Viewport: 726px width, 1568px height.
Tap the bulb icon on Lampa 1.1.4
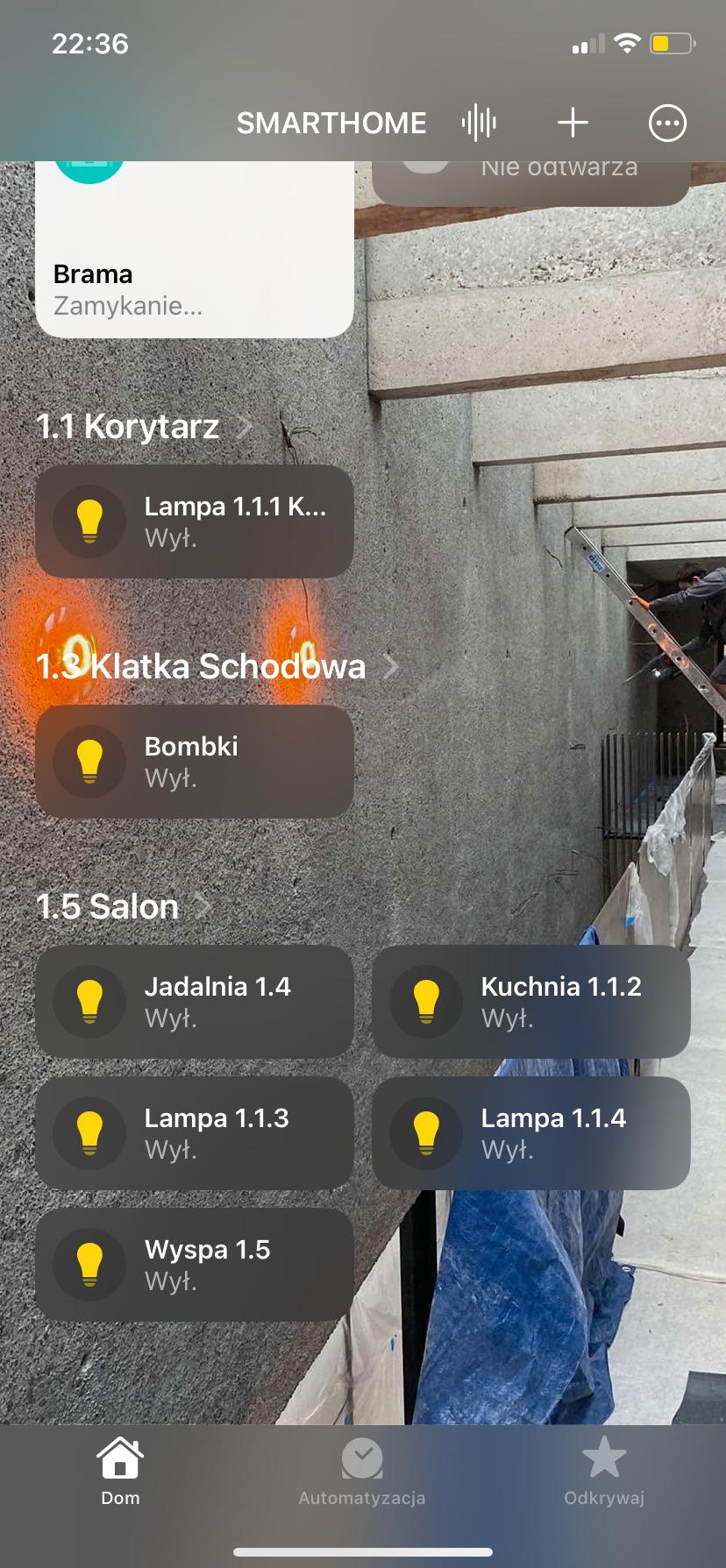tap(426, 1132)
